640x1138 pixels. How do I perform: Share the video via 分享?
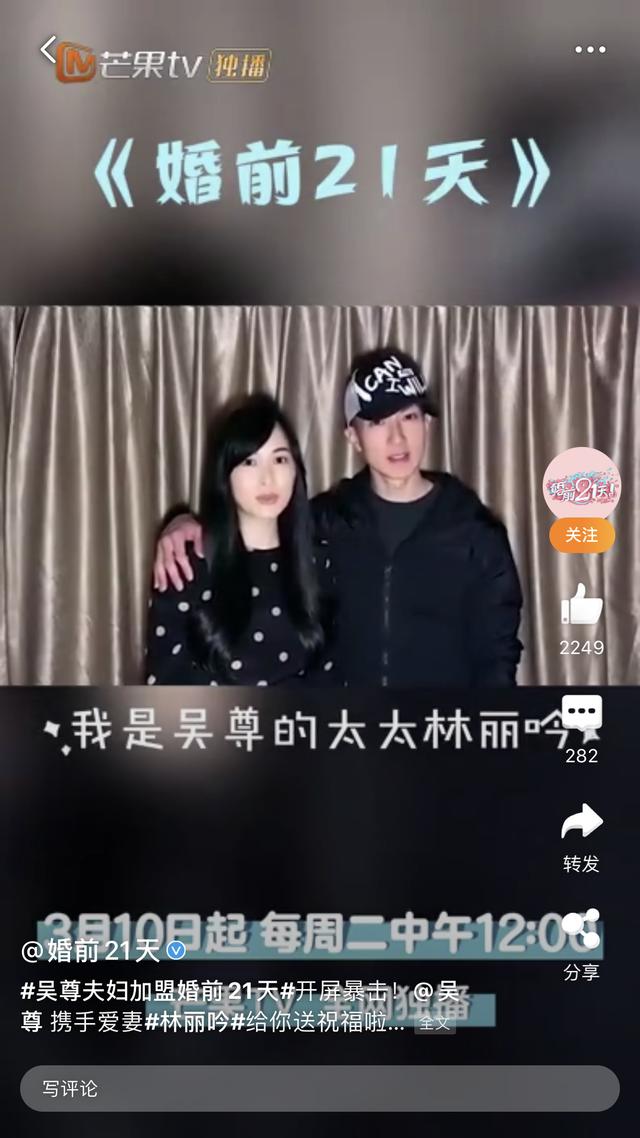pos(581,928)
